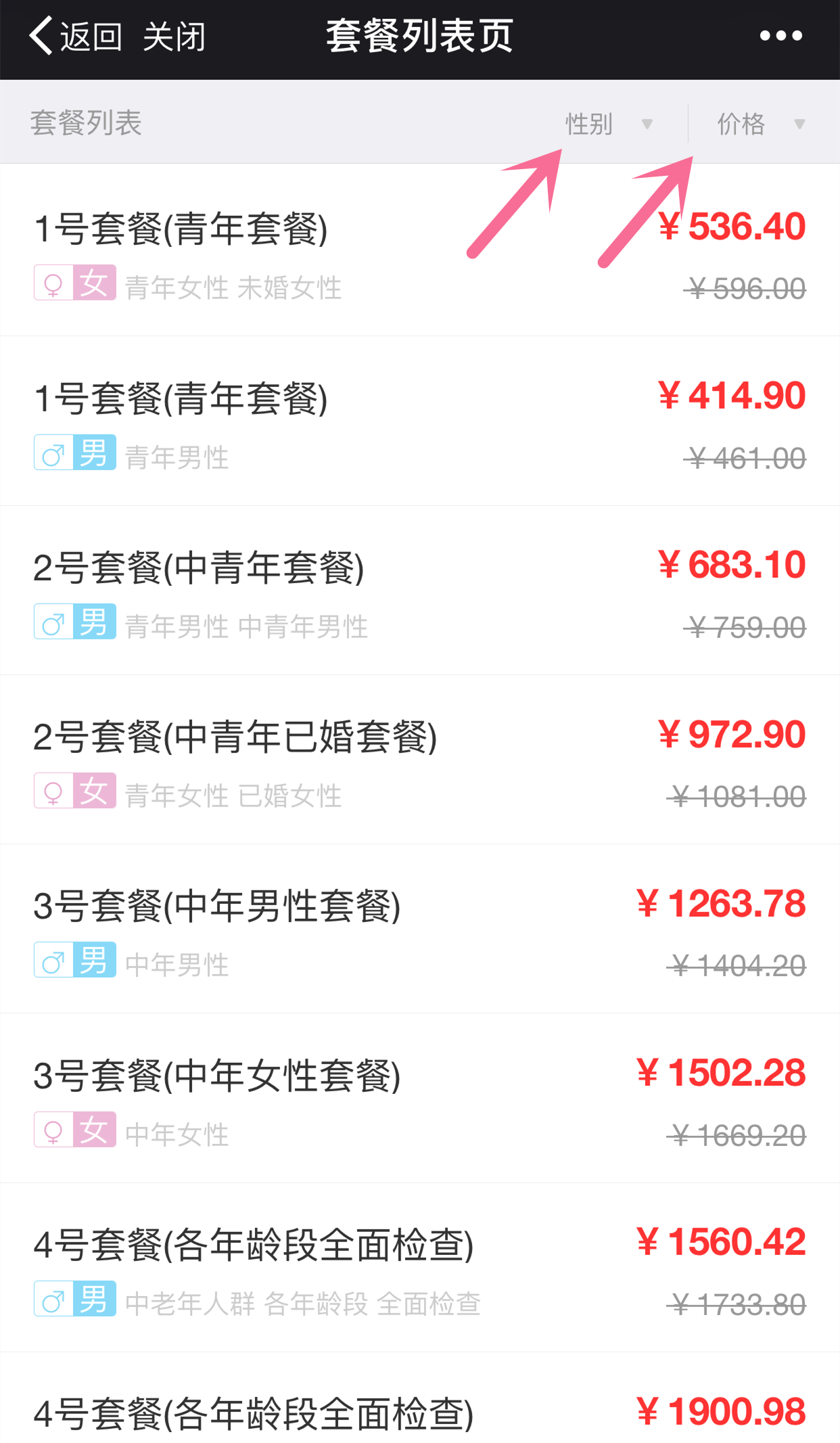This screenshot has height=1443, width=840.
Task: Select 2号套餐(中青年套餐)
Action: [x=420, y=590]
